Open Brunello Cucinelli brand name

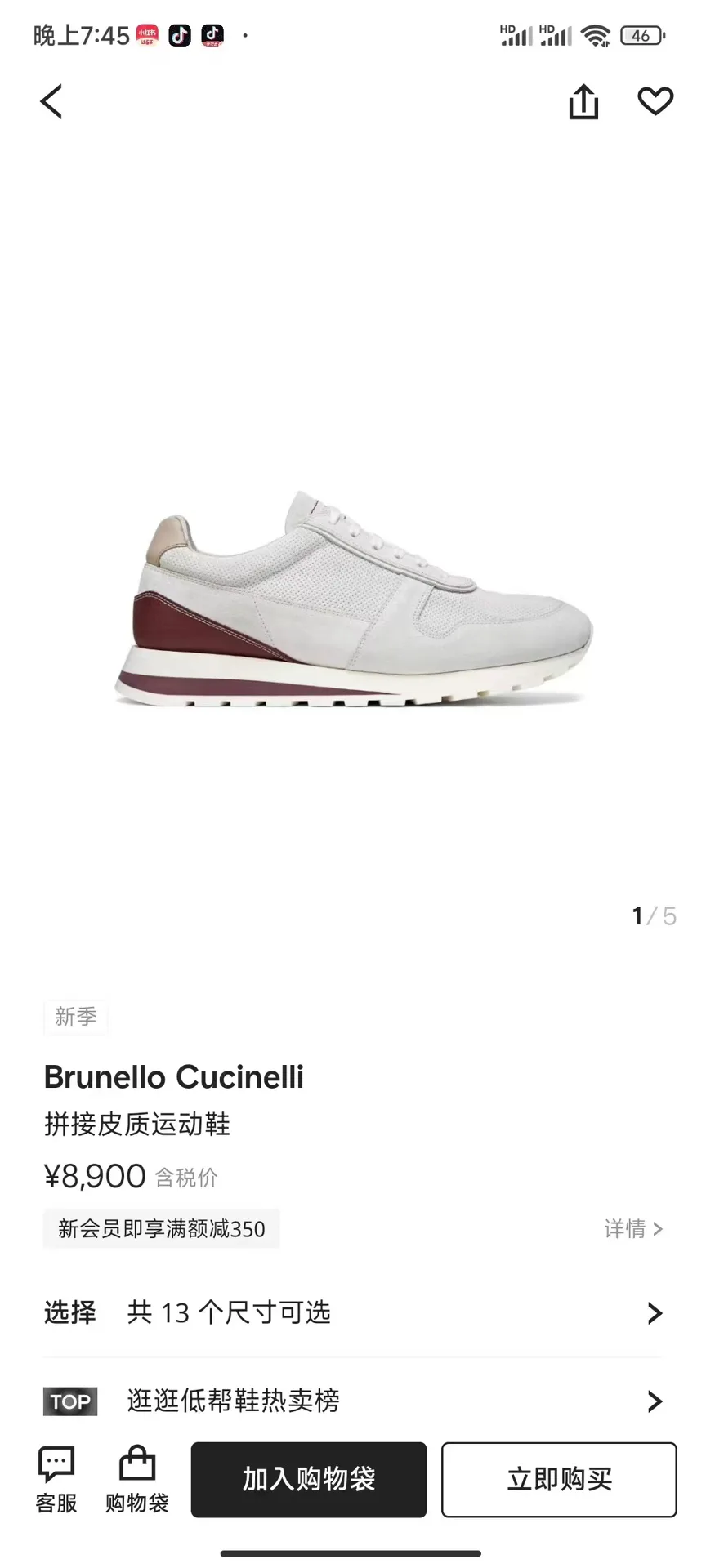pos(174,1077)
